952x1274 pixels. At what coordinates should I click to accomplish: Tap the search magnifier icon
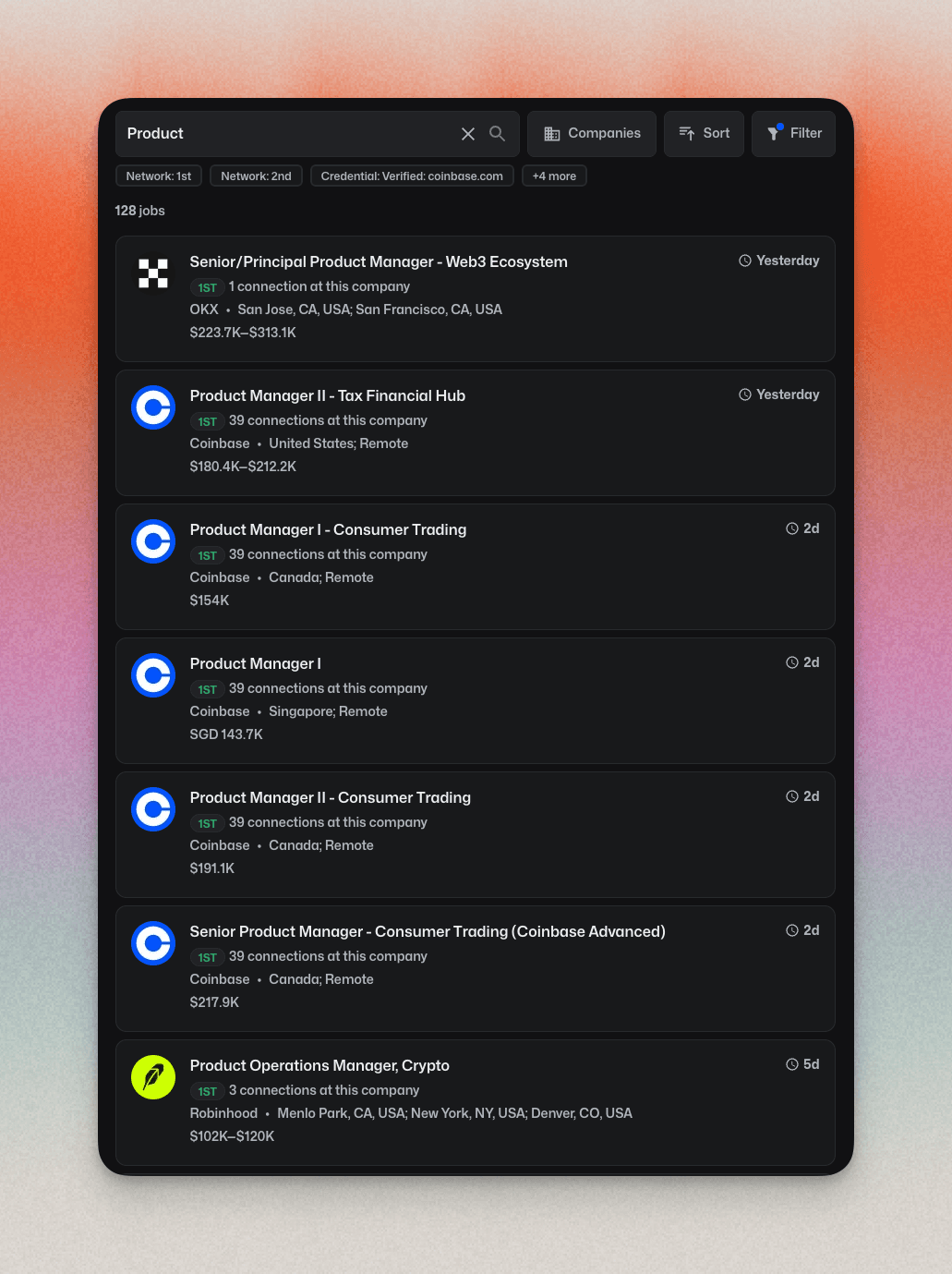tap(497, 134)
